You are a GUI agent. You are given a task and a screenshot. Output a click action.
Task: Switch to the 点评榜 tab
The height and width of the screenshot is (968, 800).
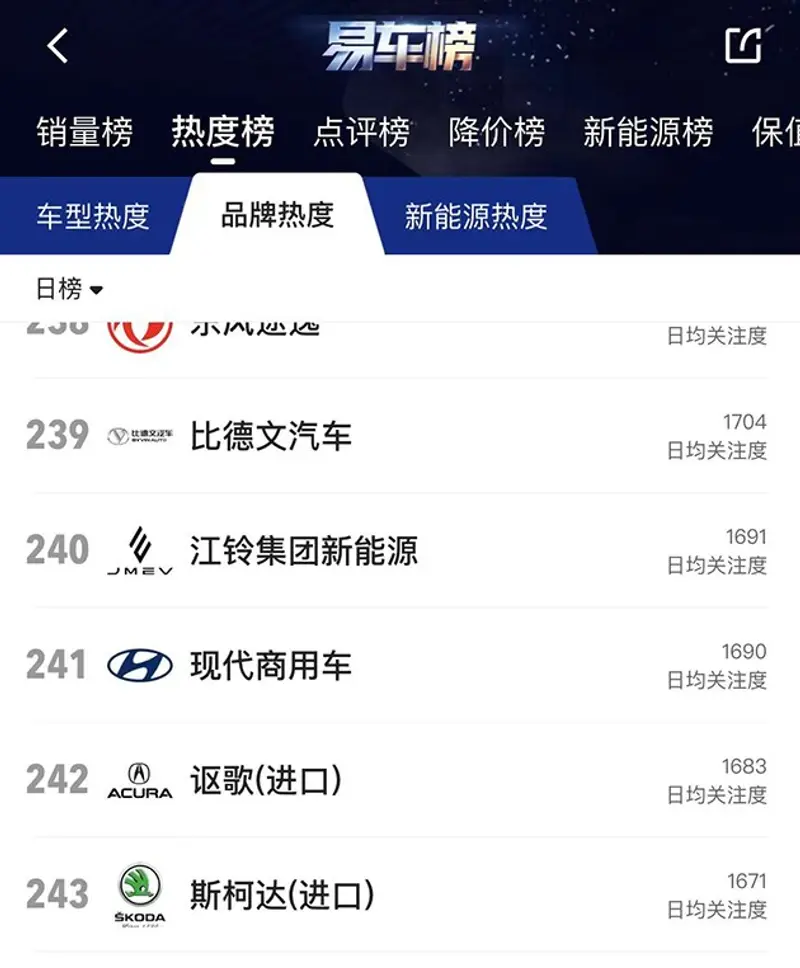pos(361,132)
